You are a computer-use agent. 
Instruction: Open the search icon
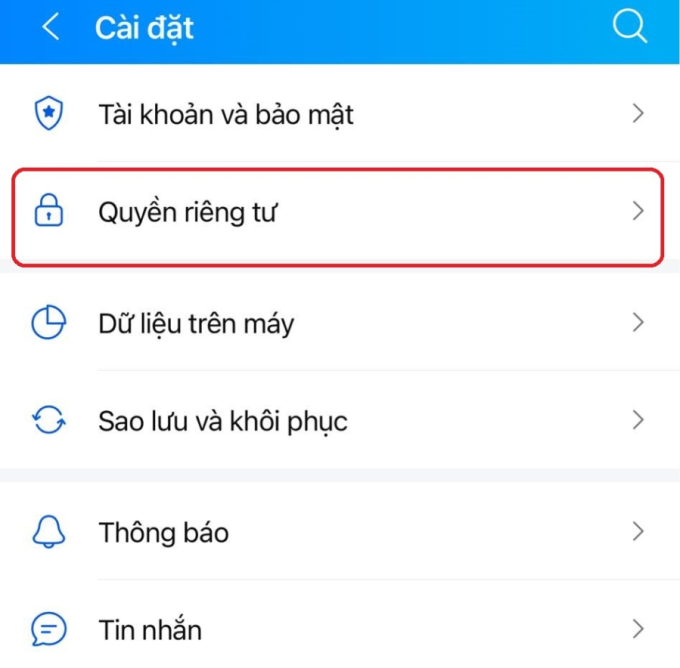629,27
